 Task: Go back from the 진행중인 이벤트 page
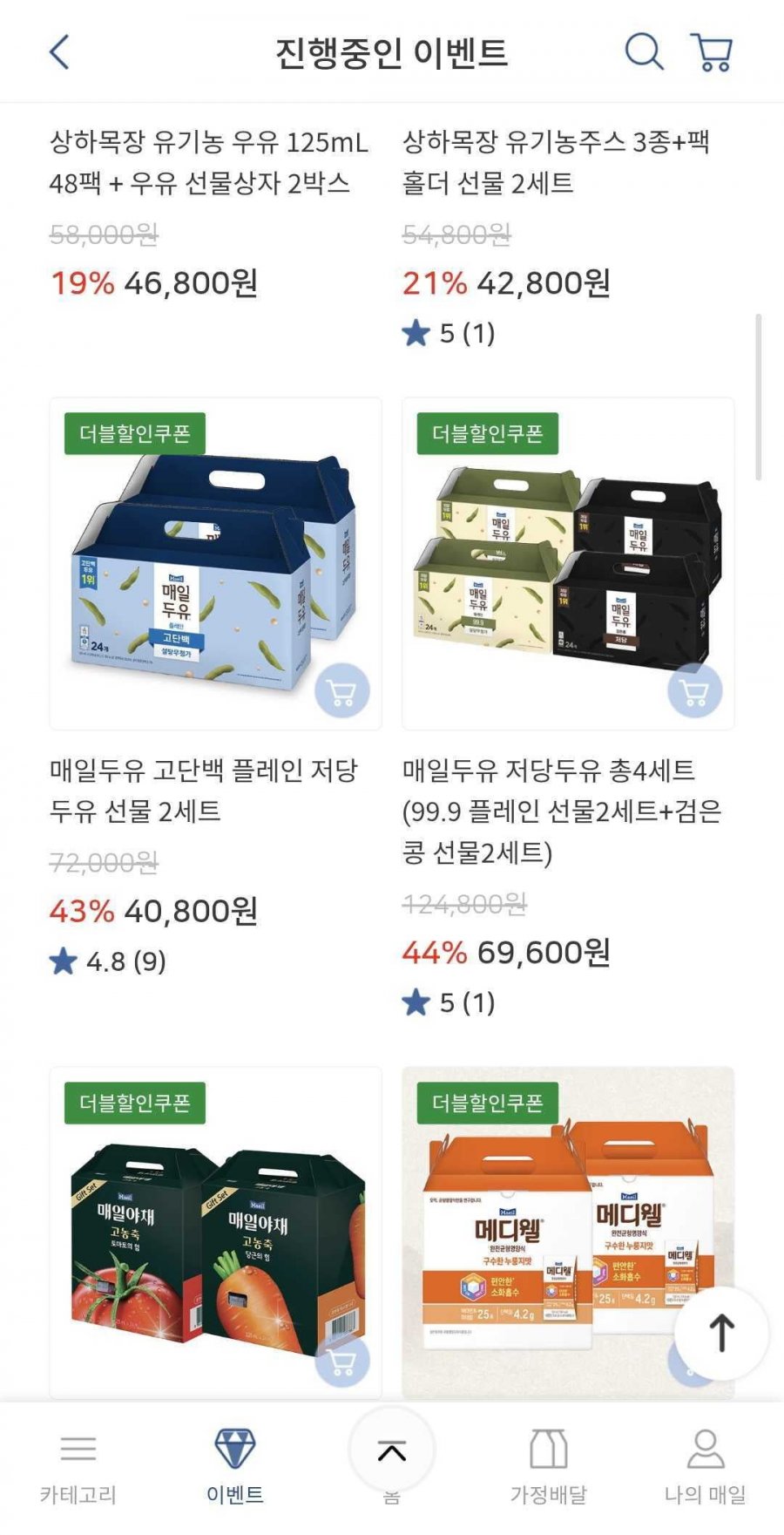[59, 52]
